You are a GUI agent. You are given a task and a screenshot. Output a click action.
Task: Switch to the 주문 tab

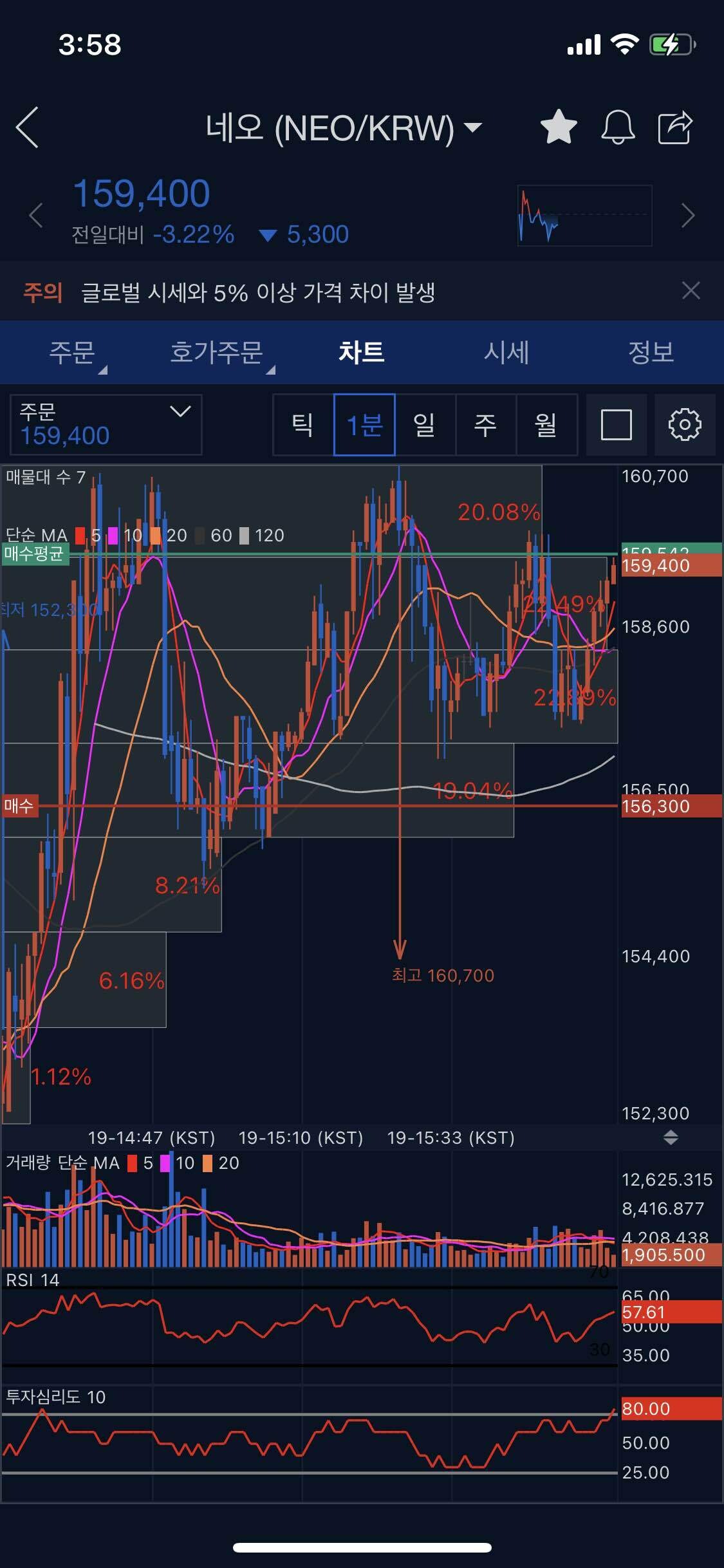[72, 352]
